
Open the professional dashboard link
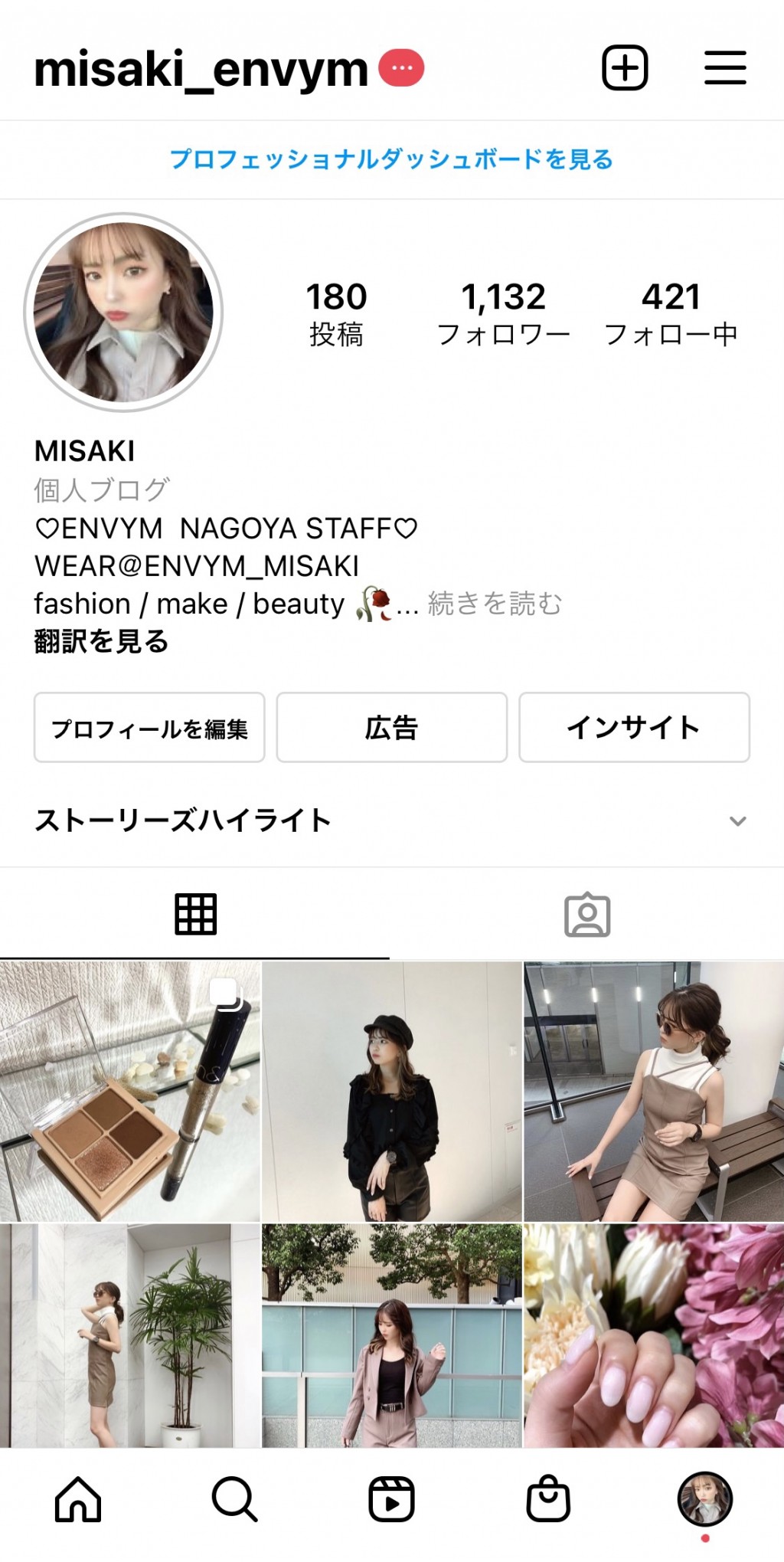(391, 159)
